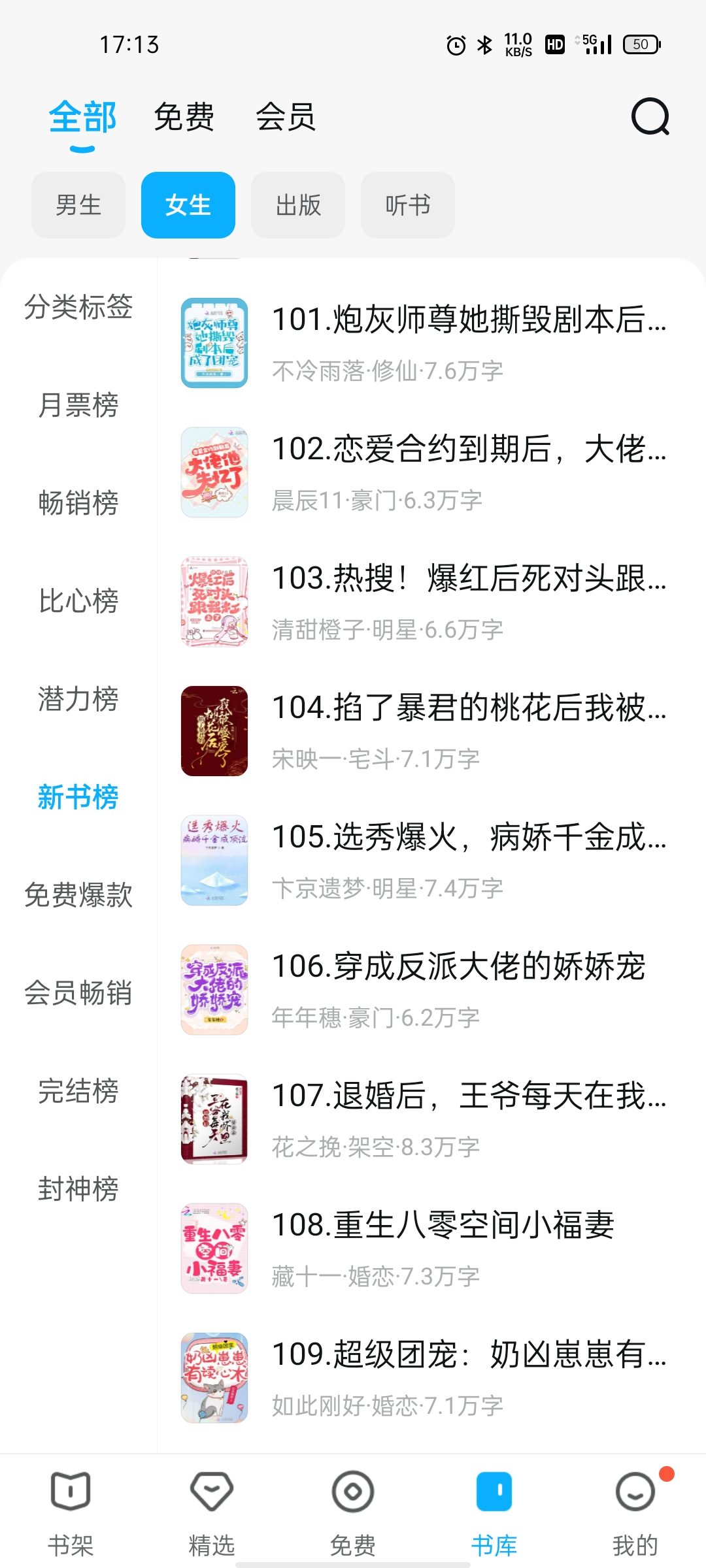Open book 106 穿成反派大佬的娇娇宠
The width and height of the screenshot is (706, 1568).
click(458, 967)
